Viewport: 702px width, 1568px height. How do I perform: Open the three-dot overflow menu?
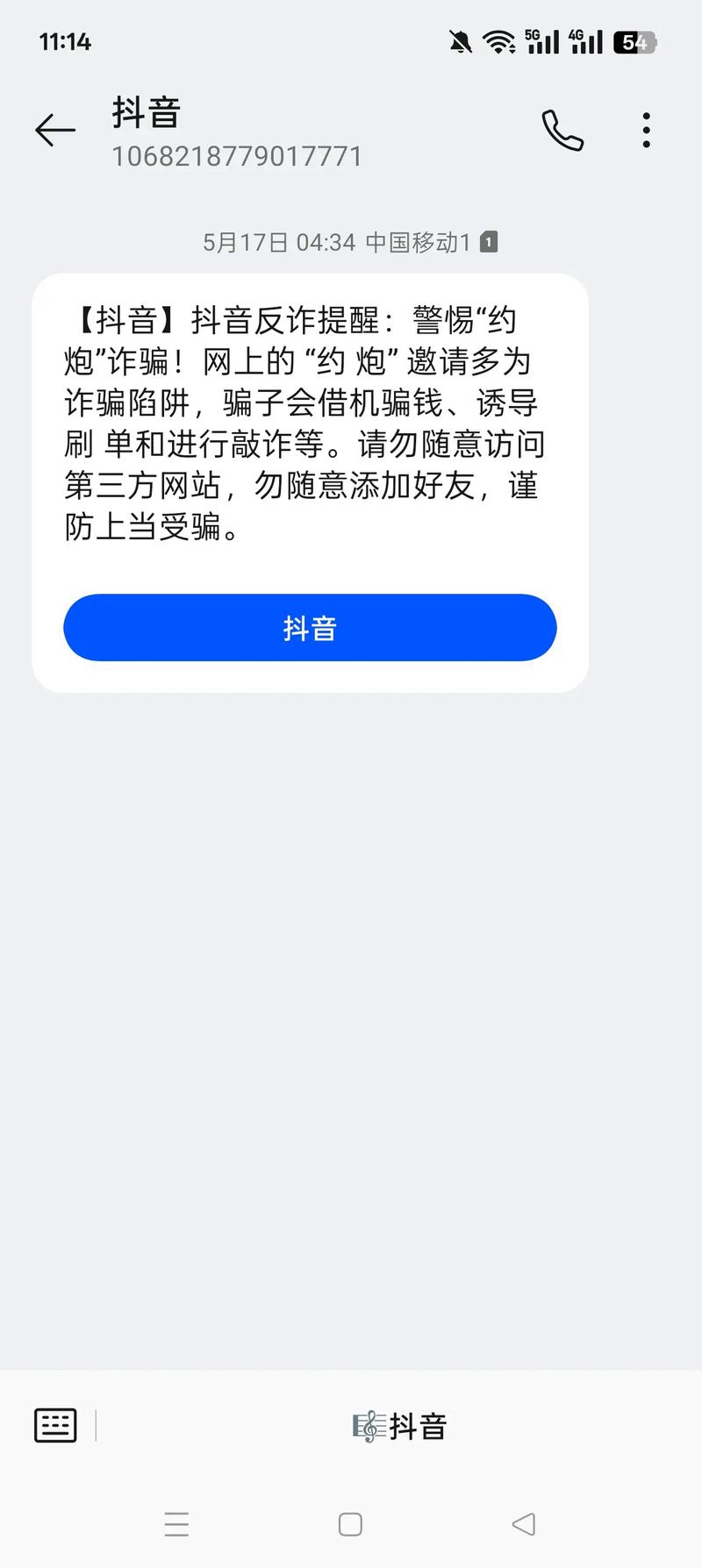[x=646, y=130]
